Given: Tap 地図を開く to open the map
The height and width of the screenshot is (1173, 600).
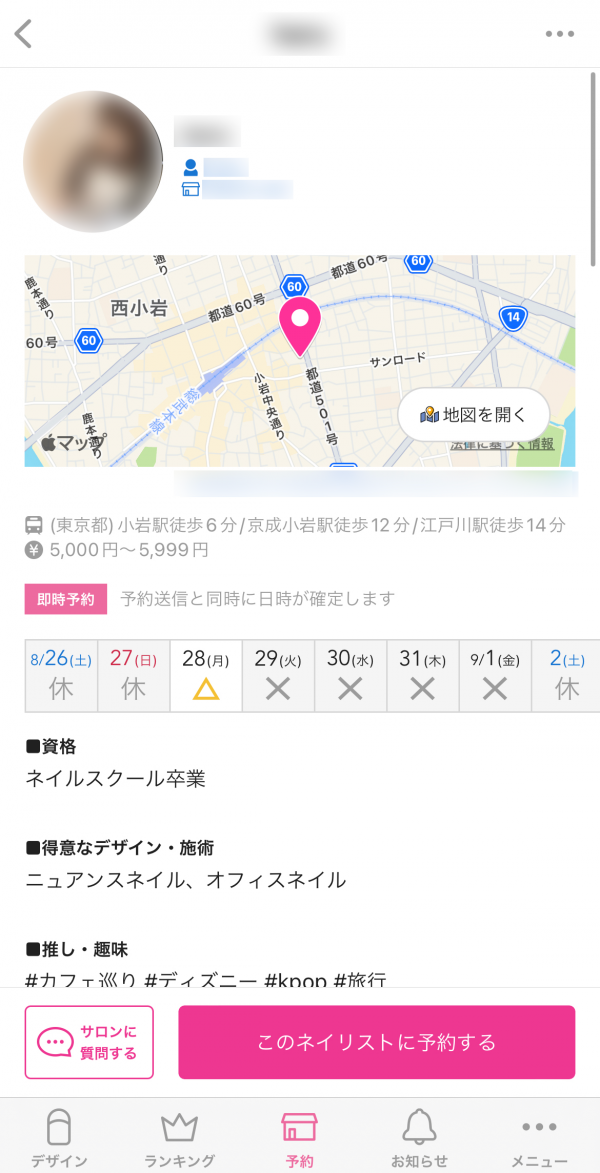Looking at the screenshot, I should [x=474, y=415].
